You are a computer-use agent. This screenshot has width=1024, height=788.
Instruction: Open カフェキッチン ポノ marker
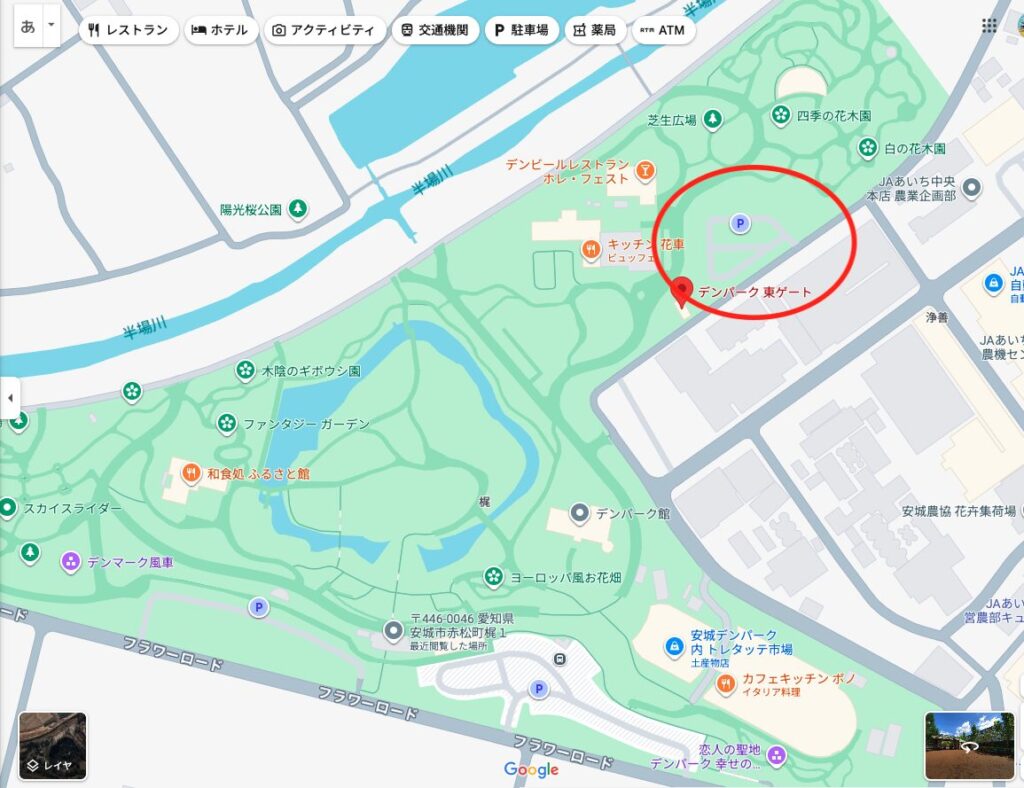coord(725,681)
